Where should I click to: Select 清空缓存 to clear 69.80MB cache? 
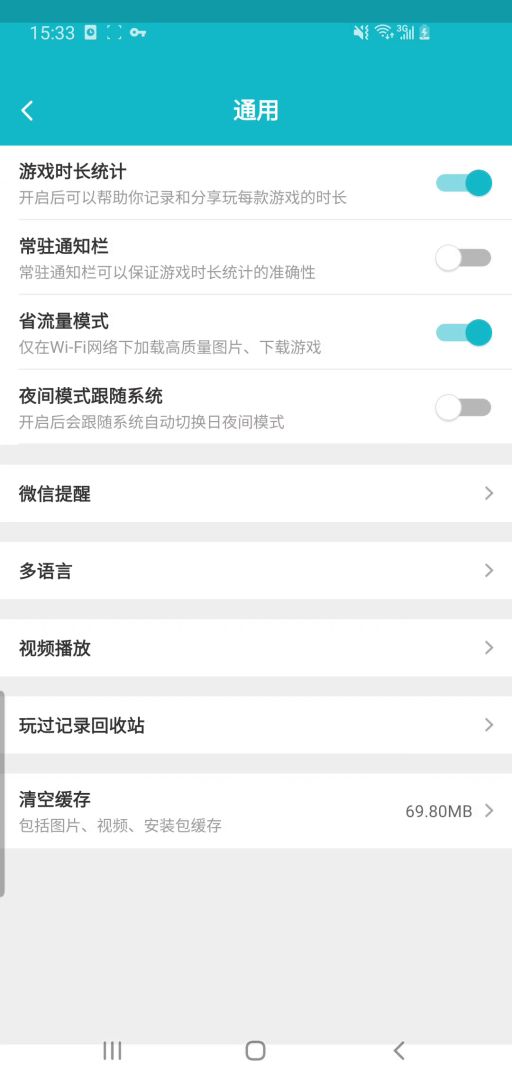[256, 811]
